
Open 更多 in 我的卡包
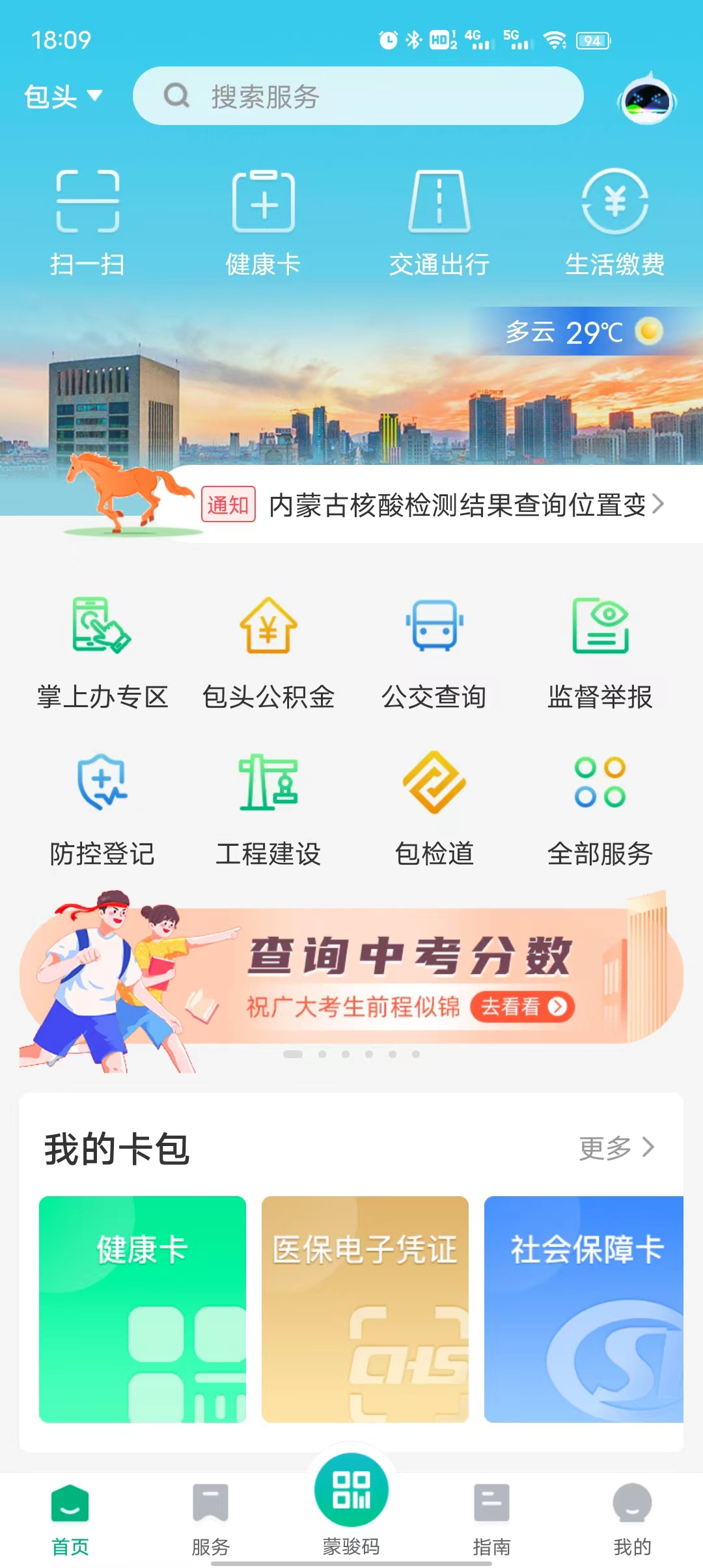tap(616, 1147)
